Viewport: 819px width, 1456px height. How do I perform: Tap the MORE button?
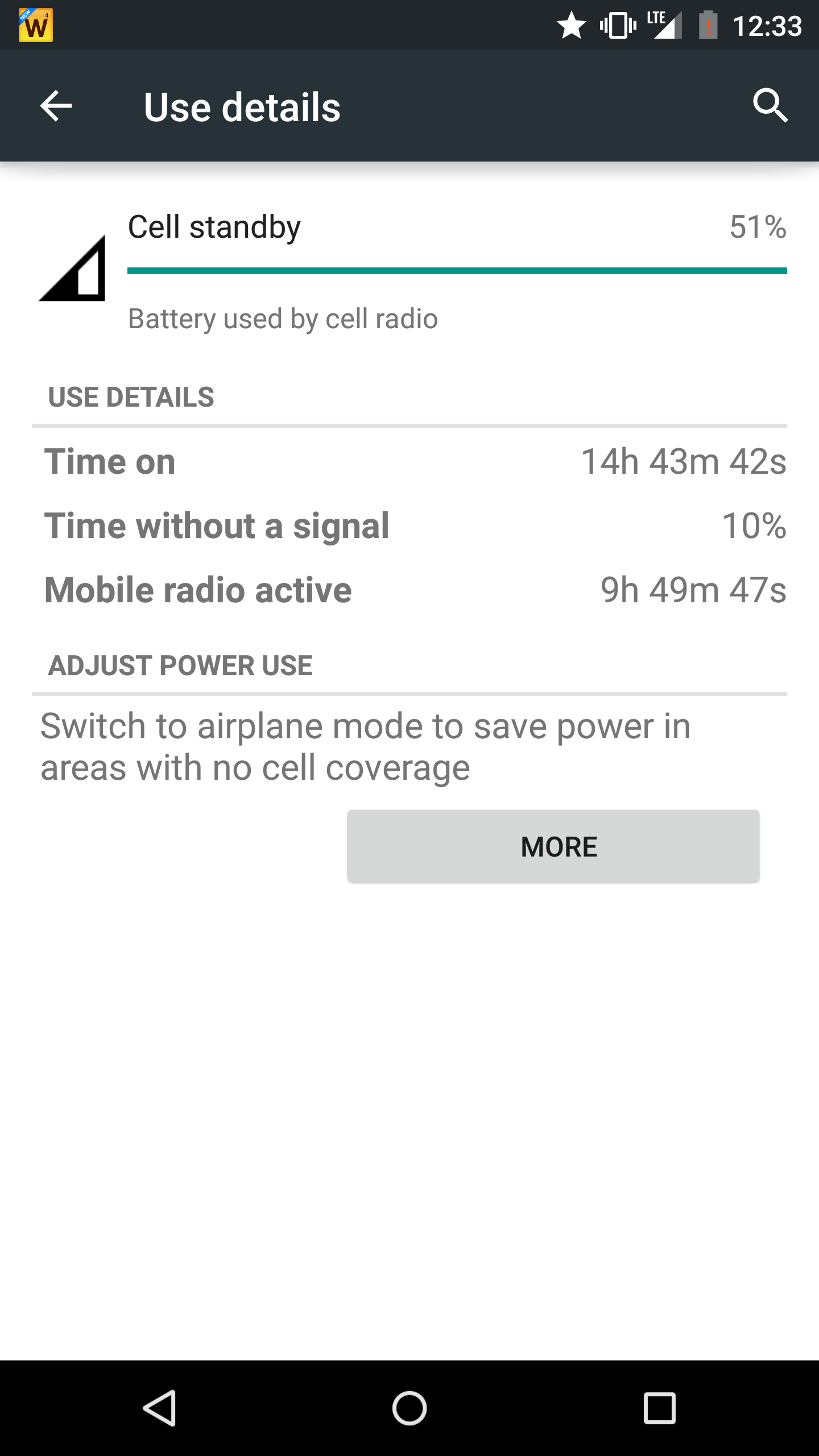coord(553,846)
